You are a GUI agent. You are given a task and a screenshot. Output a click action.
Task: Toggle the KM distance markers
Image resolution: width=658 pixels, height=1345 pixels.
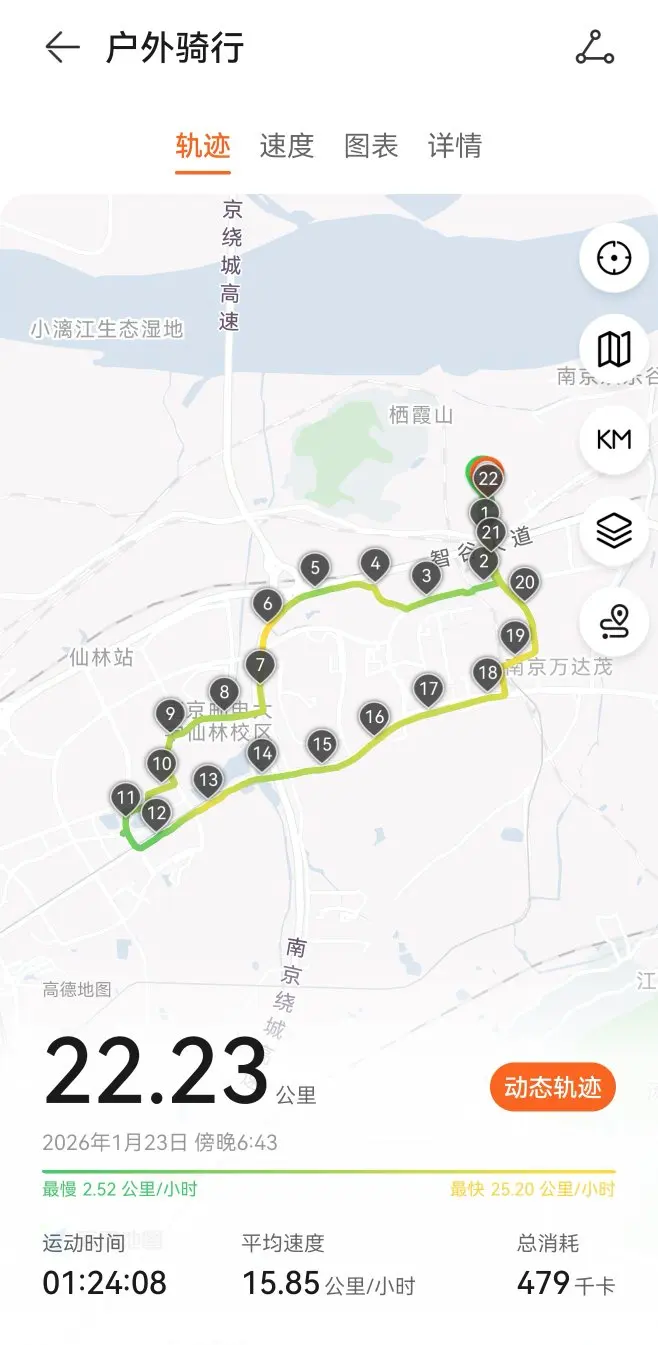(613, 439)
